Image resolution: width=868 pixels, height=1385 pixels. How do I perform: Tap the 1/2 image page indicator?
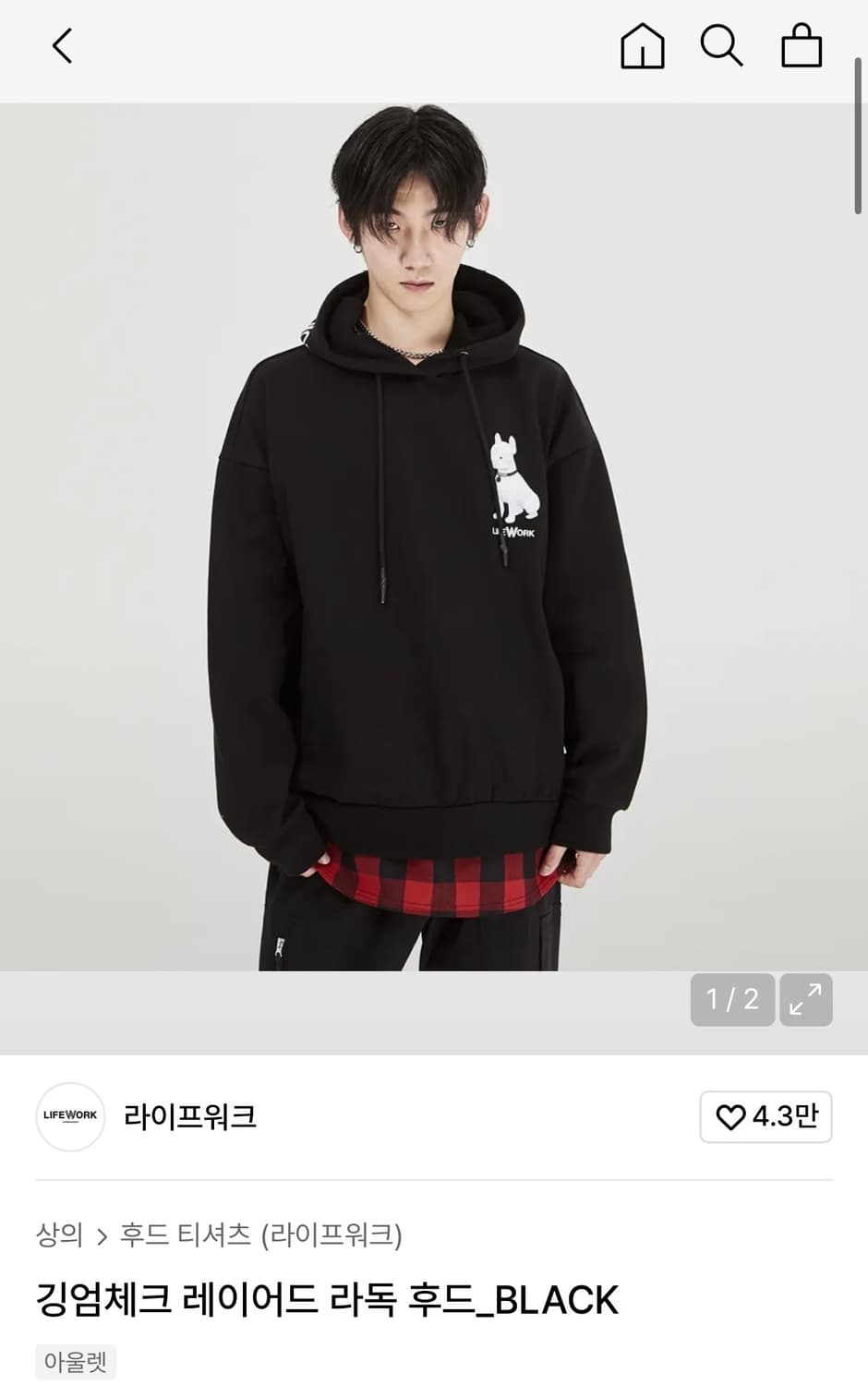click(x=732, y=999)
